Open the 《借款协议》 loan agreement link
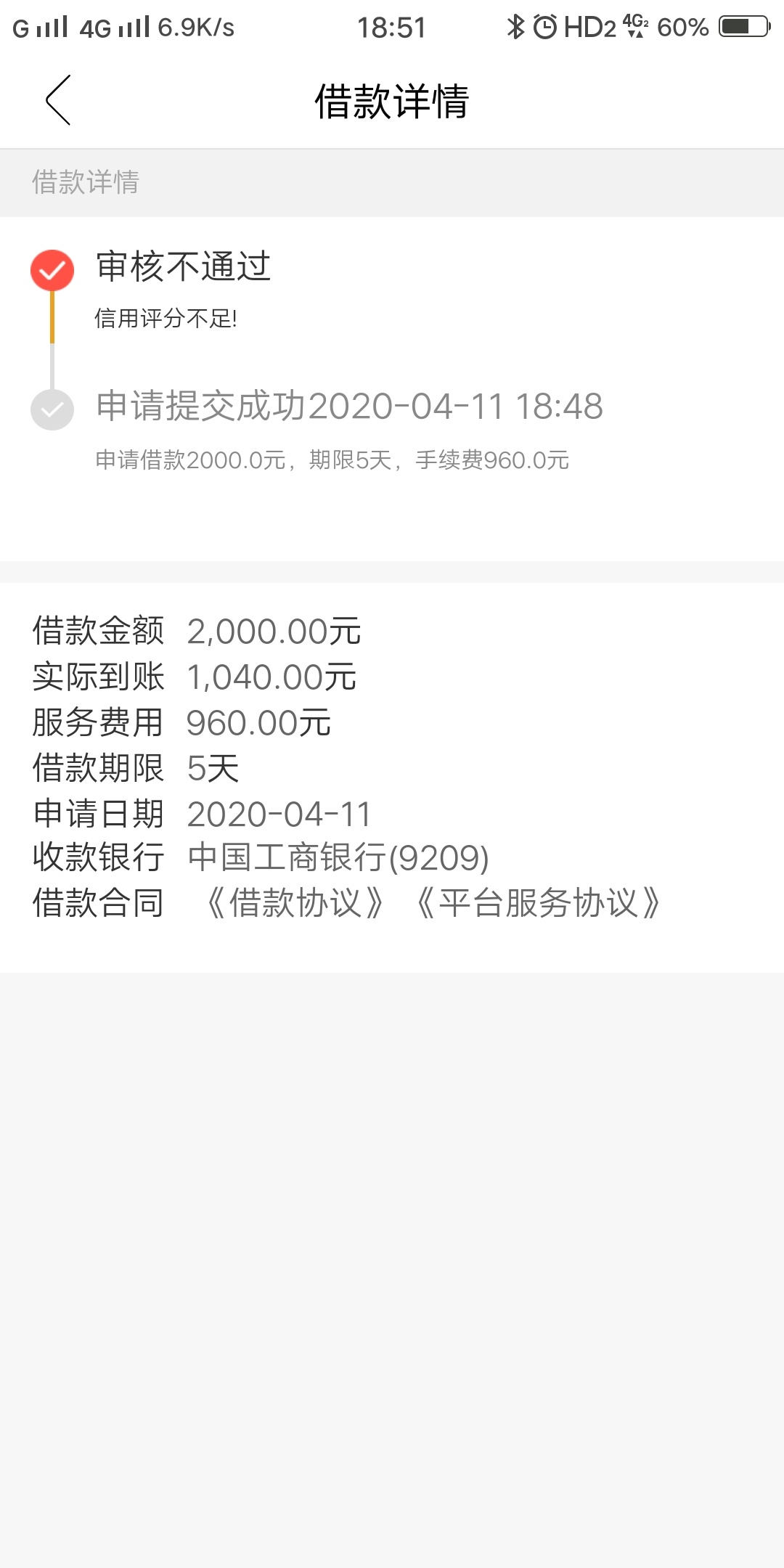The width and height of the screenshot is (784, 1568). (295, 903)
